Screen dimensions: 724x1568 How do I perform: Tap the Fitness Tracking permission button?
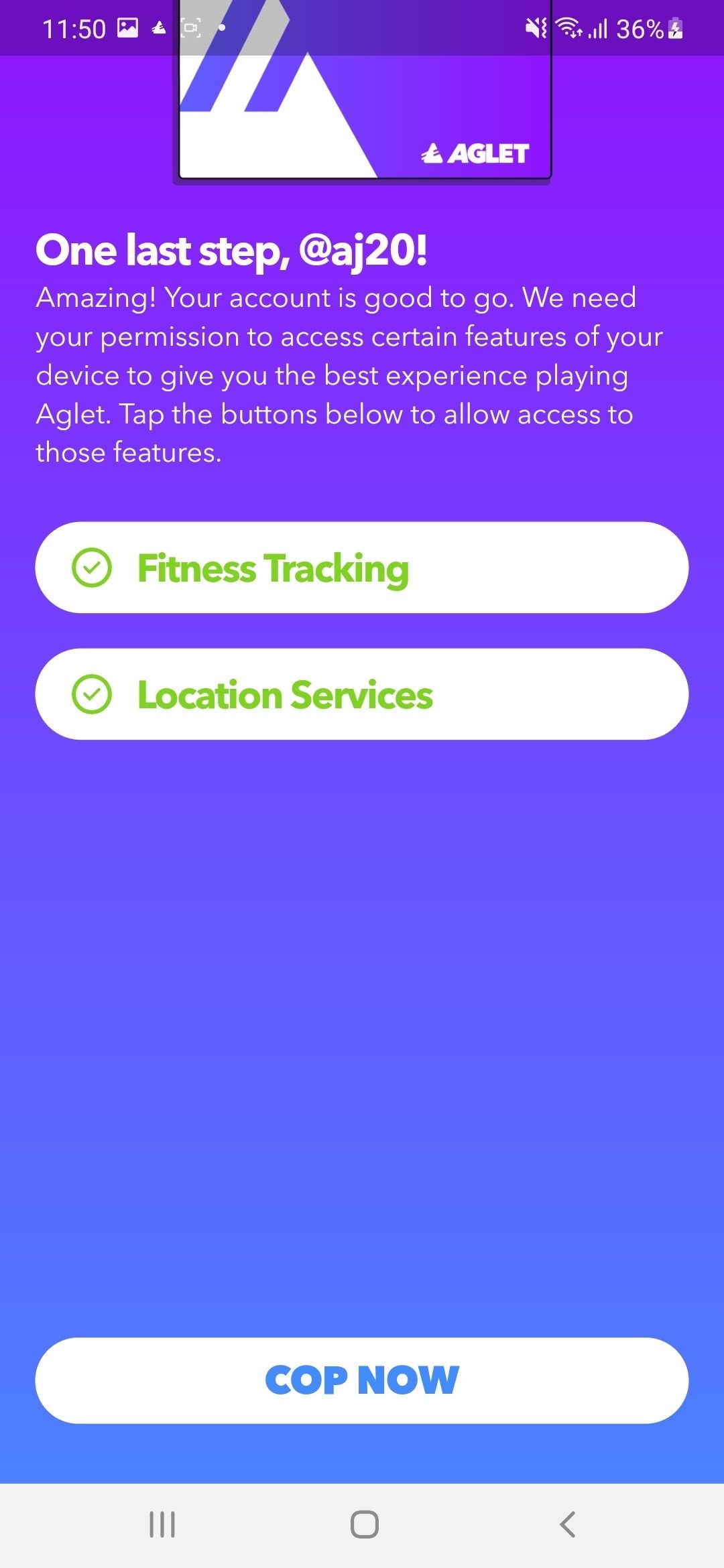coord(361,568)
